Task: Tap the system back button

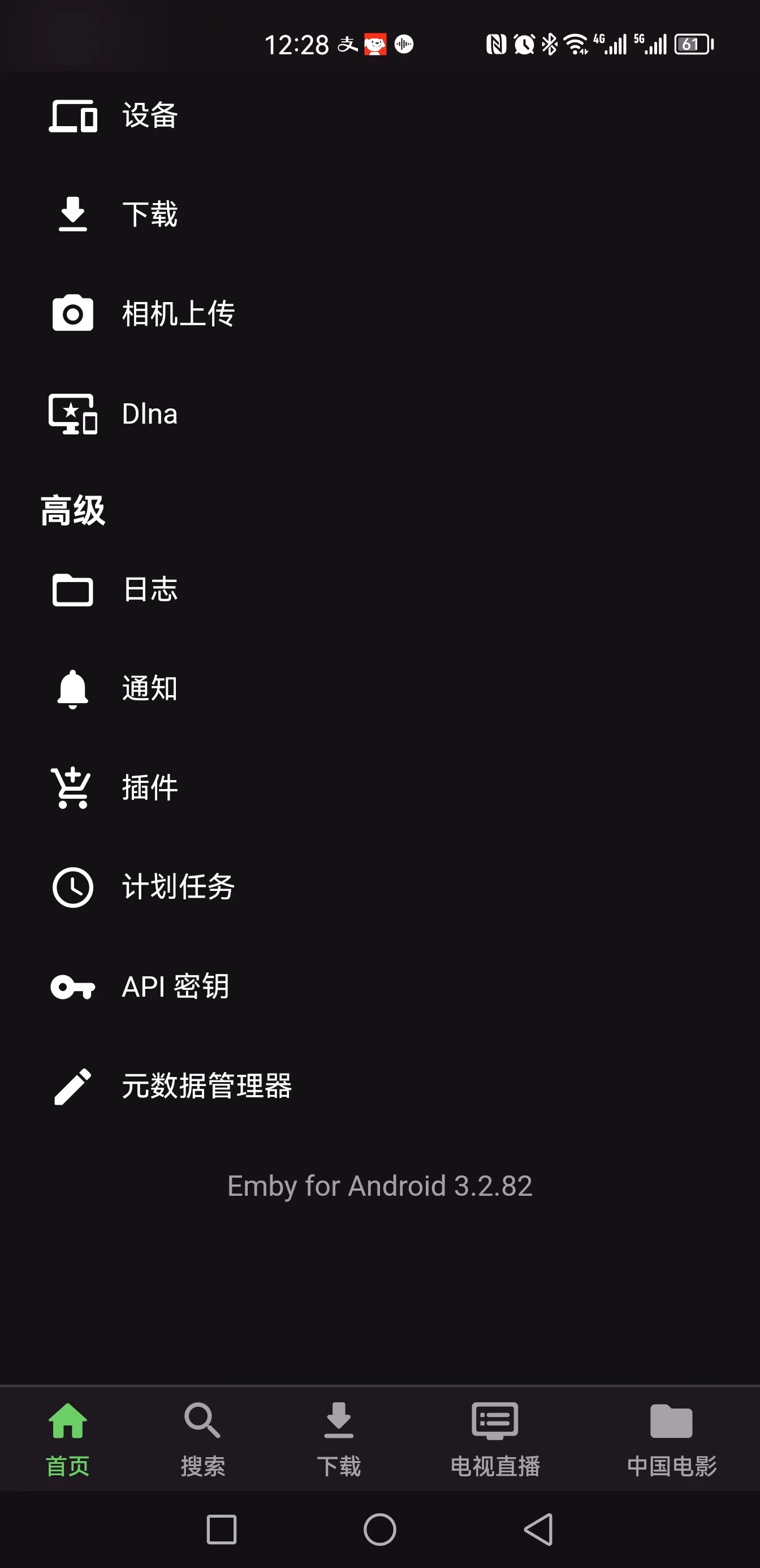Action: [x=539, y=1529]
